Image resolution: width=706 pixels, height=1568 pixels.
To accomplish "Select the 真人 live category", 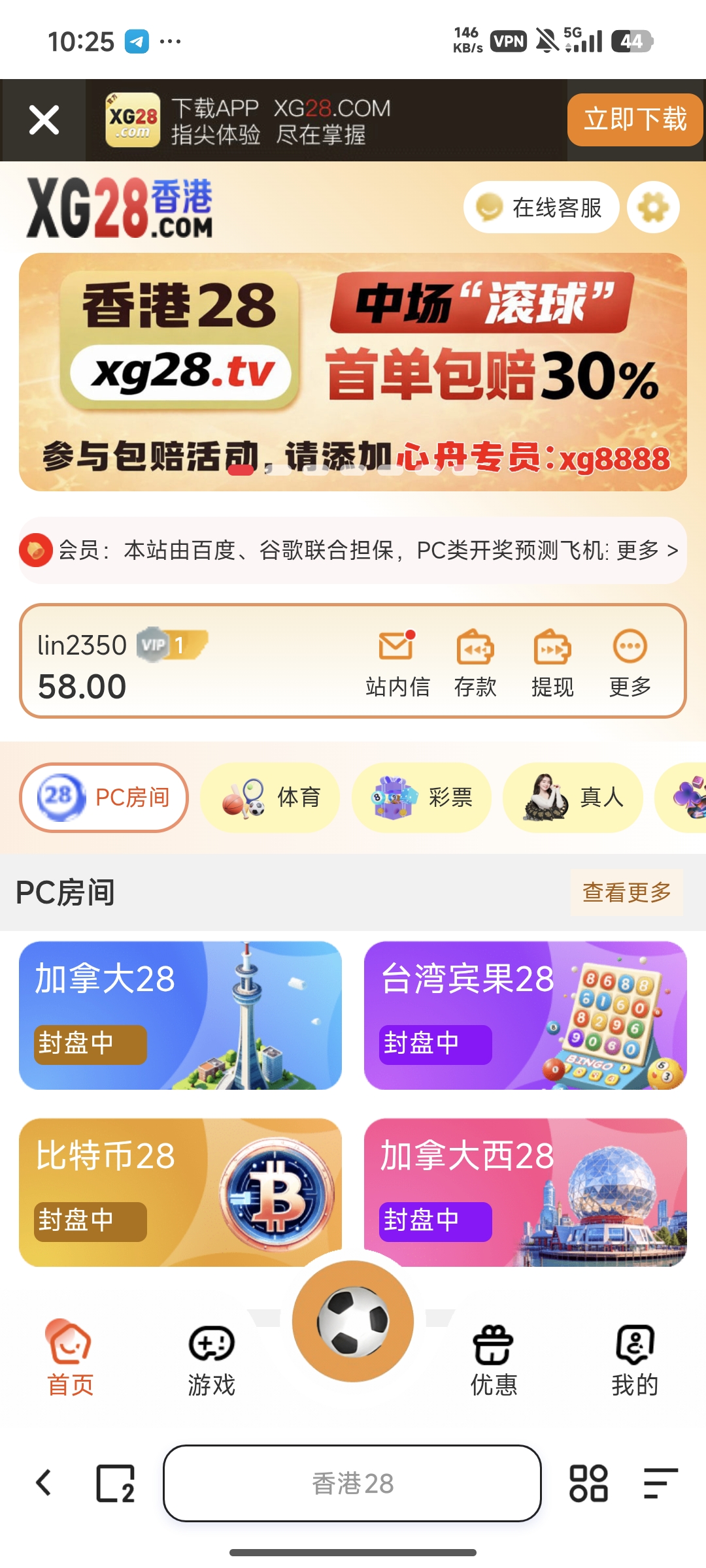I will 573,797.
